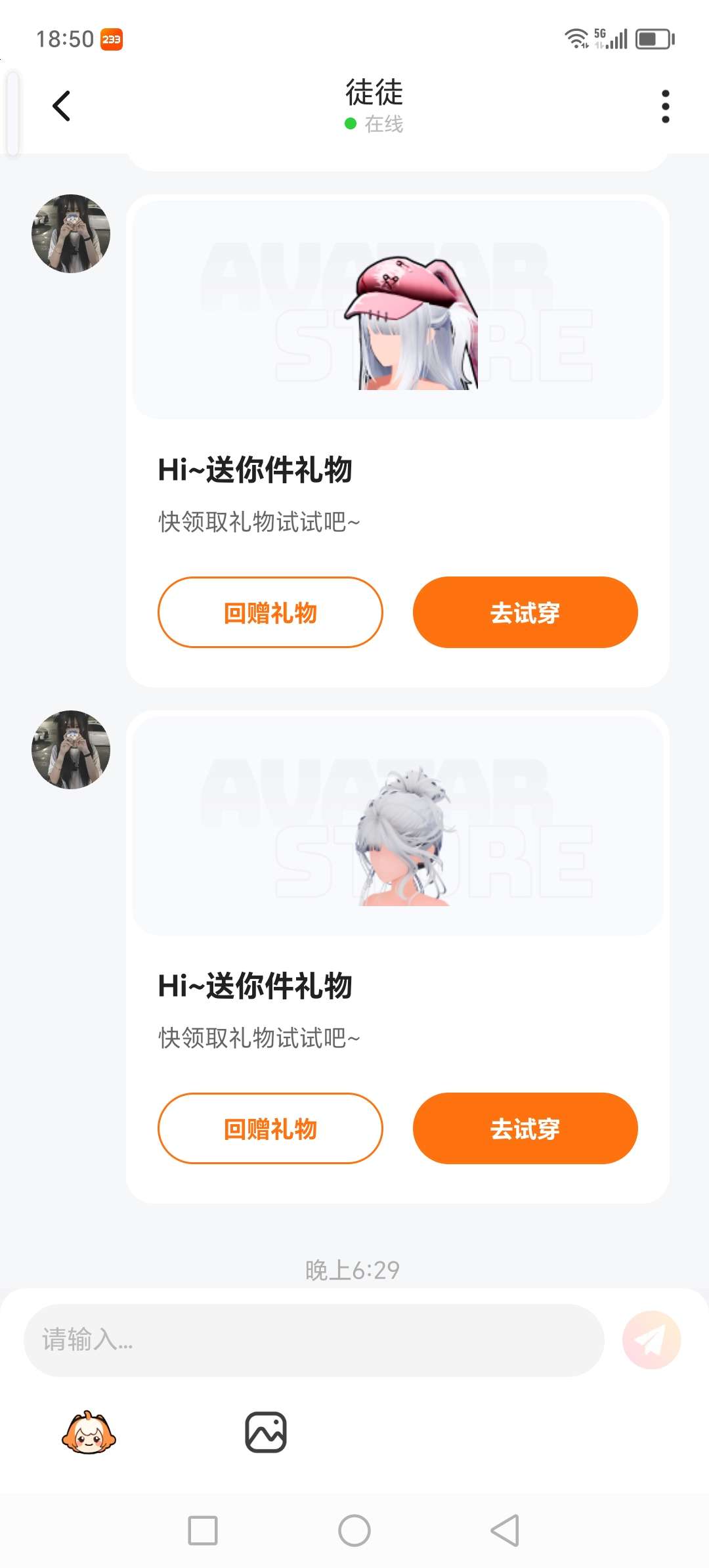This screenshot has width=709, height=1568.
Task: Focus the 请输入 message field
Action: 314,1340
